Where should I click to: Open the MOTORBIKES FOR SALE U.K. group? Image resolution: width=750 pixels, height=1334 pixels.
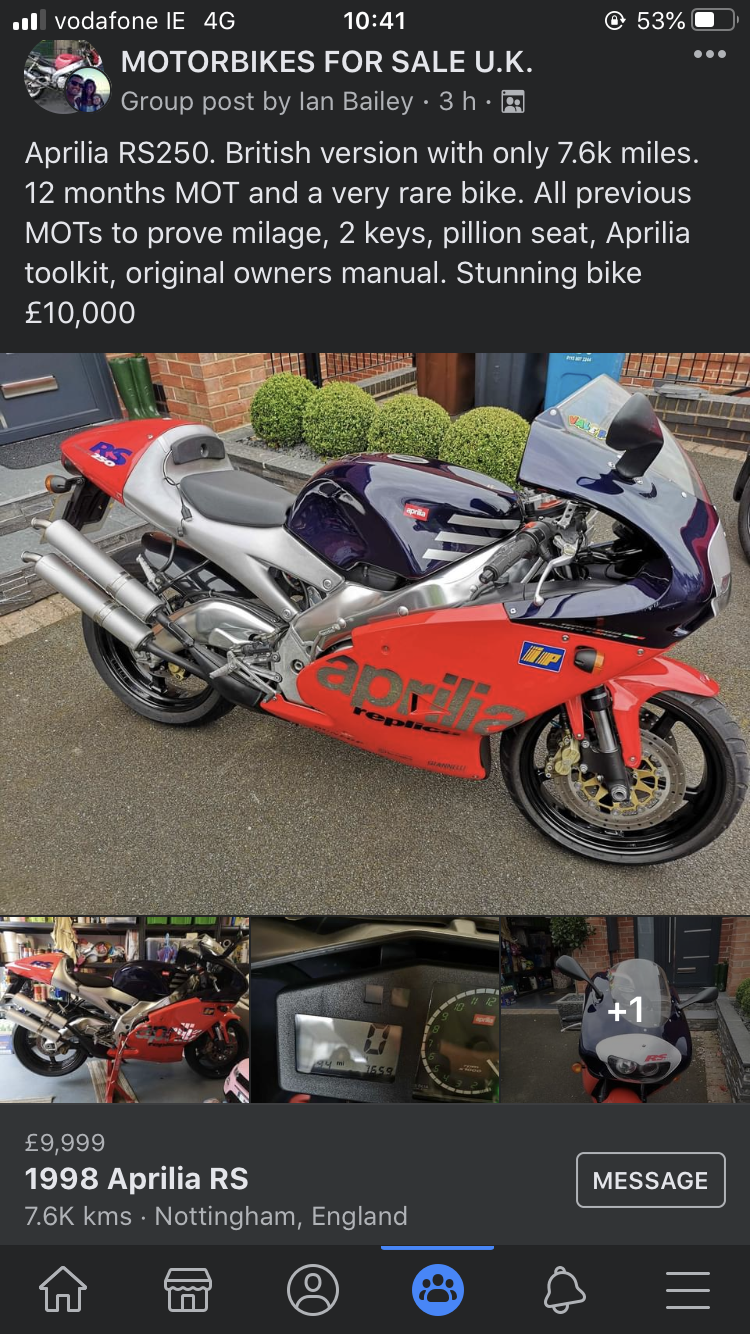327,62
